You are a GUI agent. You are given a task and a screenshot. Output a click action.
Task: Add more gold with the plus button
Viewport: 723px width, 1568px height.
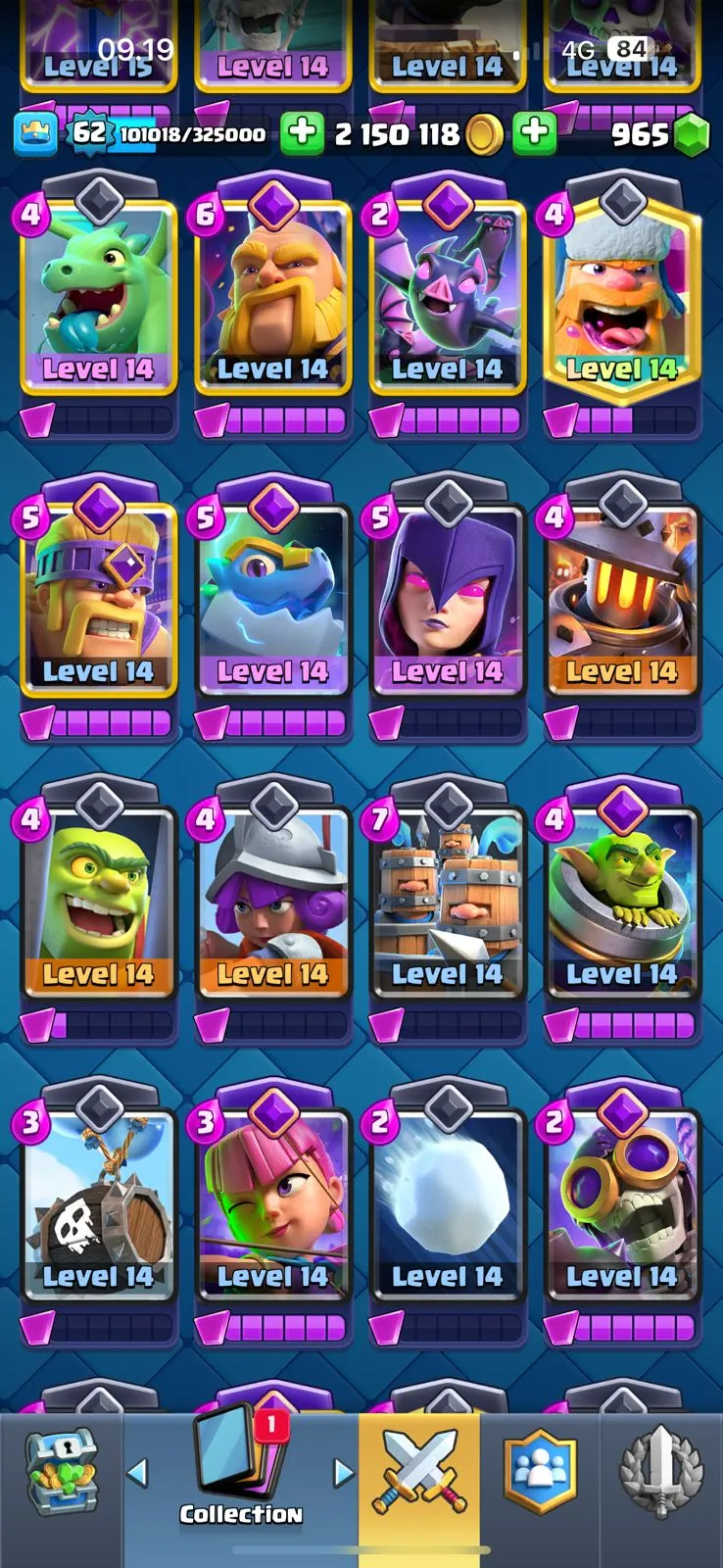[x=534, y=134]
